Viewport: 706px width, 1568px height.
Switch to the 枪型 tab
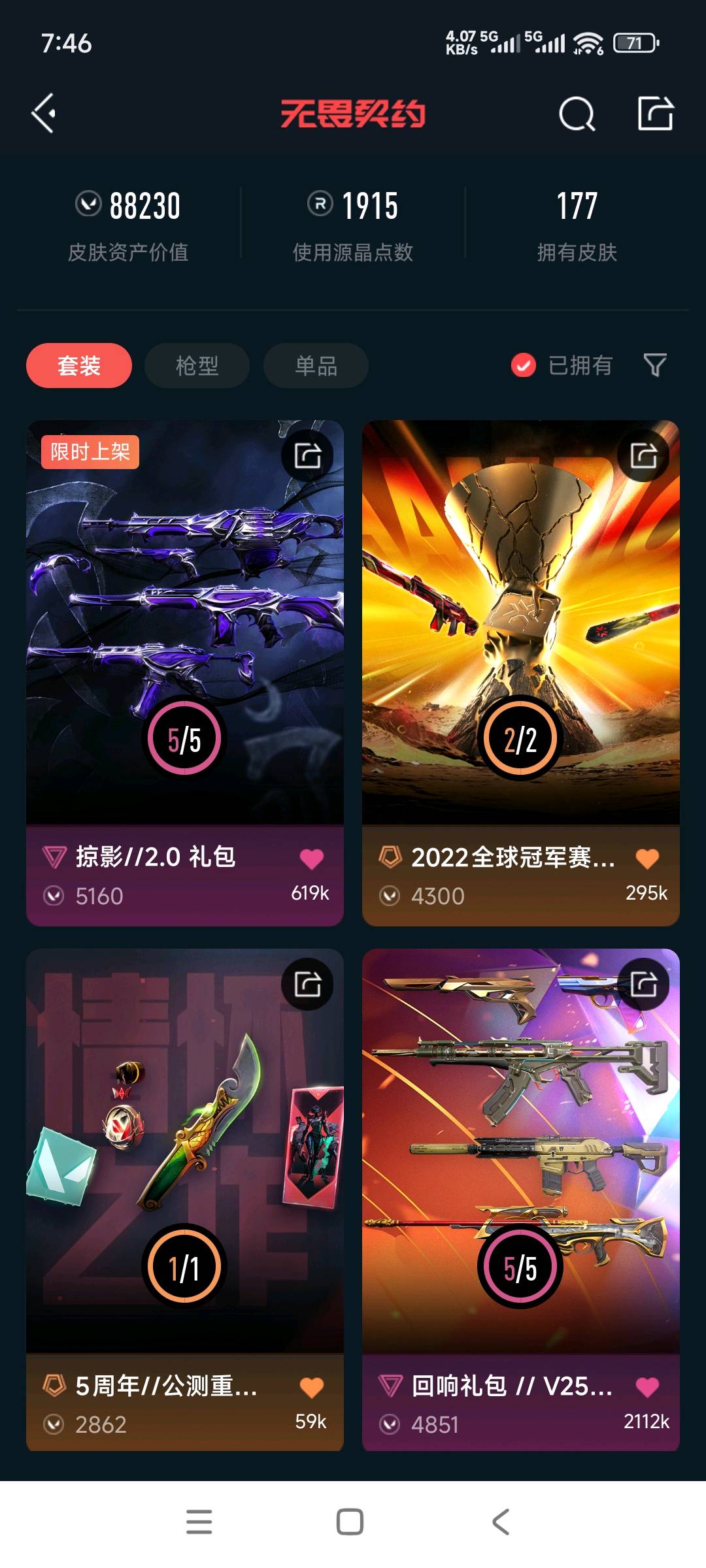coord(197,365)
